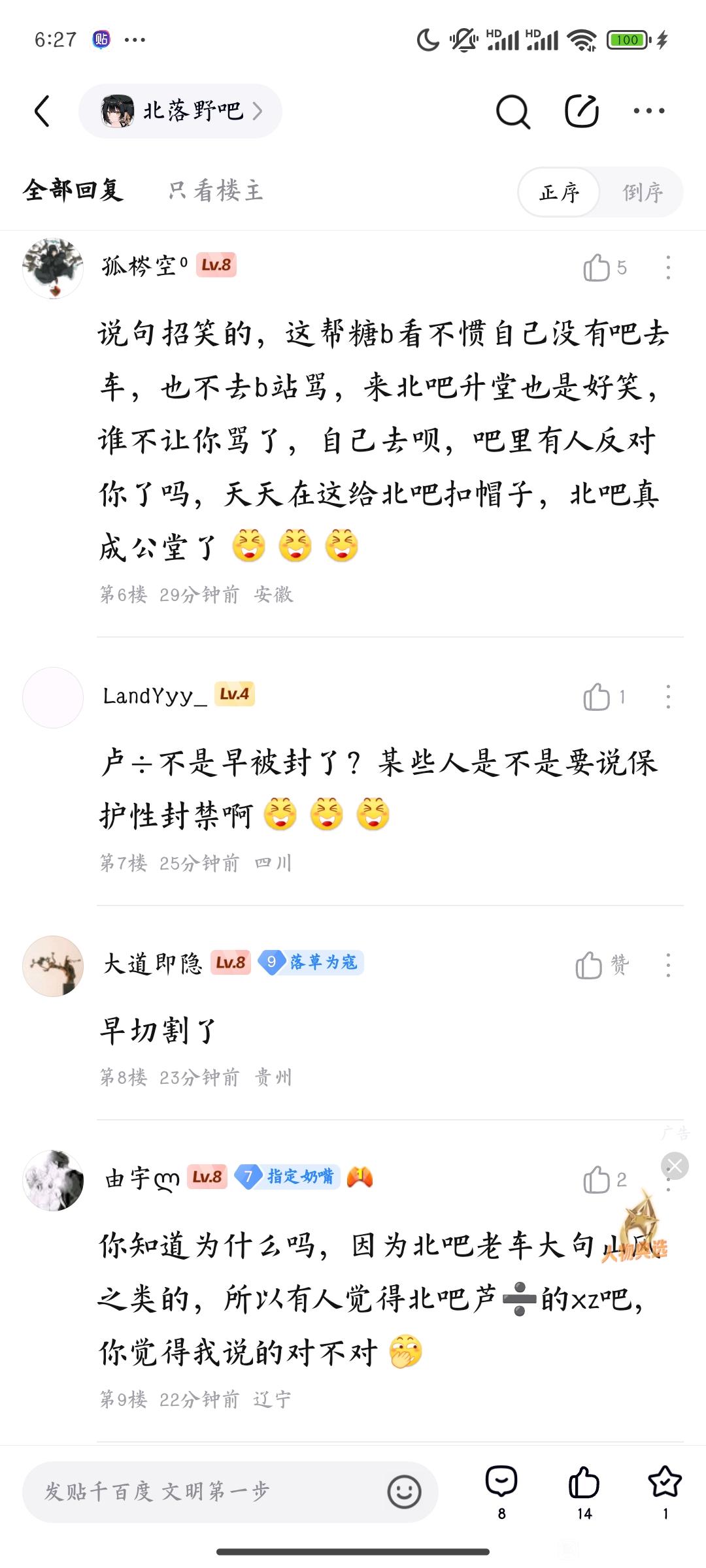Viewport: 706px width, 1568px height.
Task: Switch to the 全部回复 tab
Action: tap(73, 191)
